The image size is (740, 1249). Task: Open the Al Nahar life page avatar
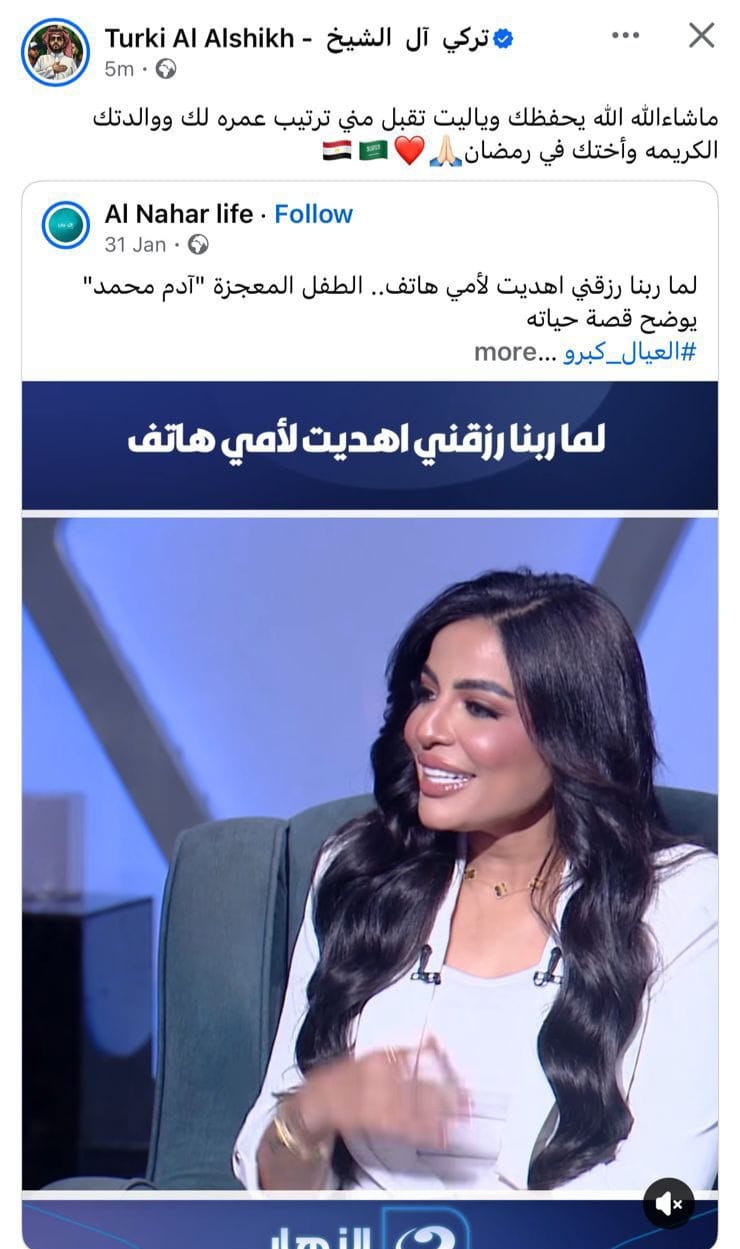coord(66,225)
